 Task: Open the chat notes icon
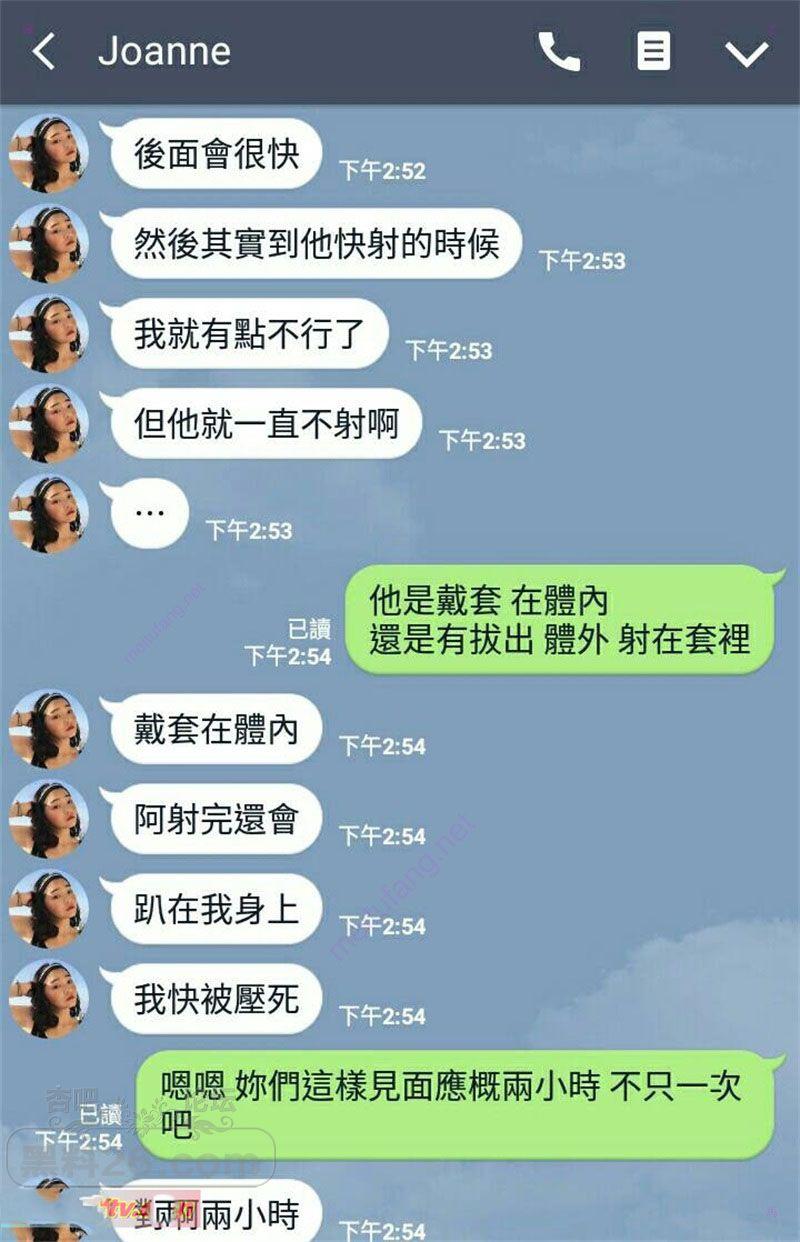(x=653, y=52)
